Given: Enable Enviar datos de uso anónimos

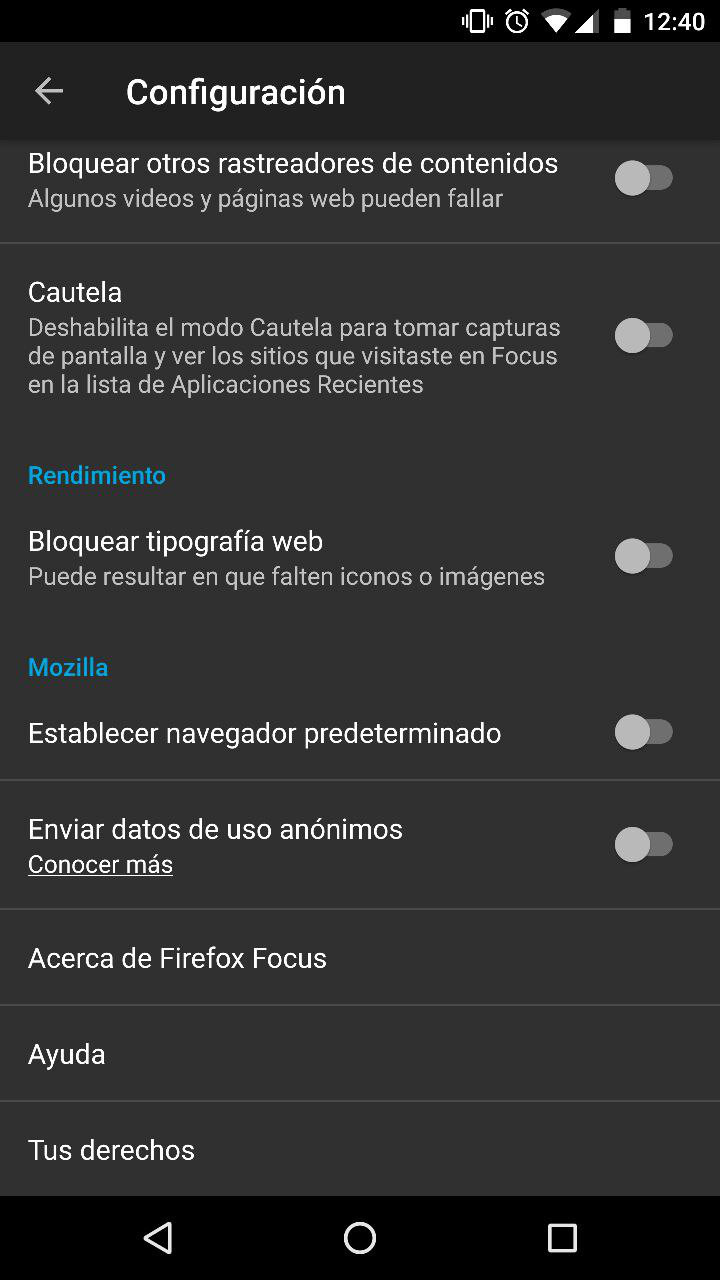Looking at the screenshot, I should [643, 845].
